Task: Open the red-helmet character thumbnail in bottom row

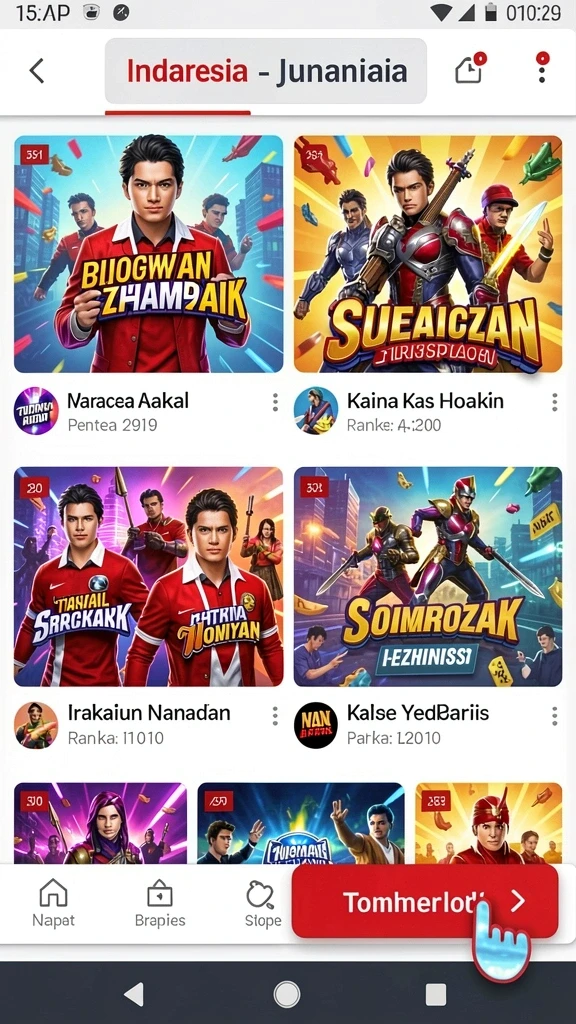Action: click(488, 824)
